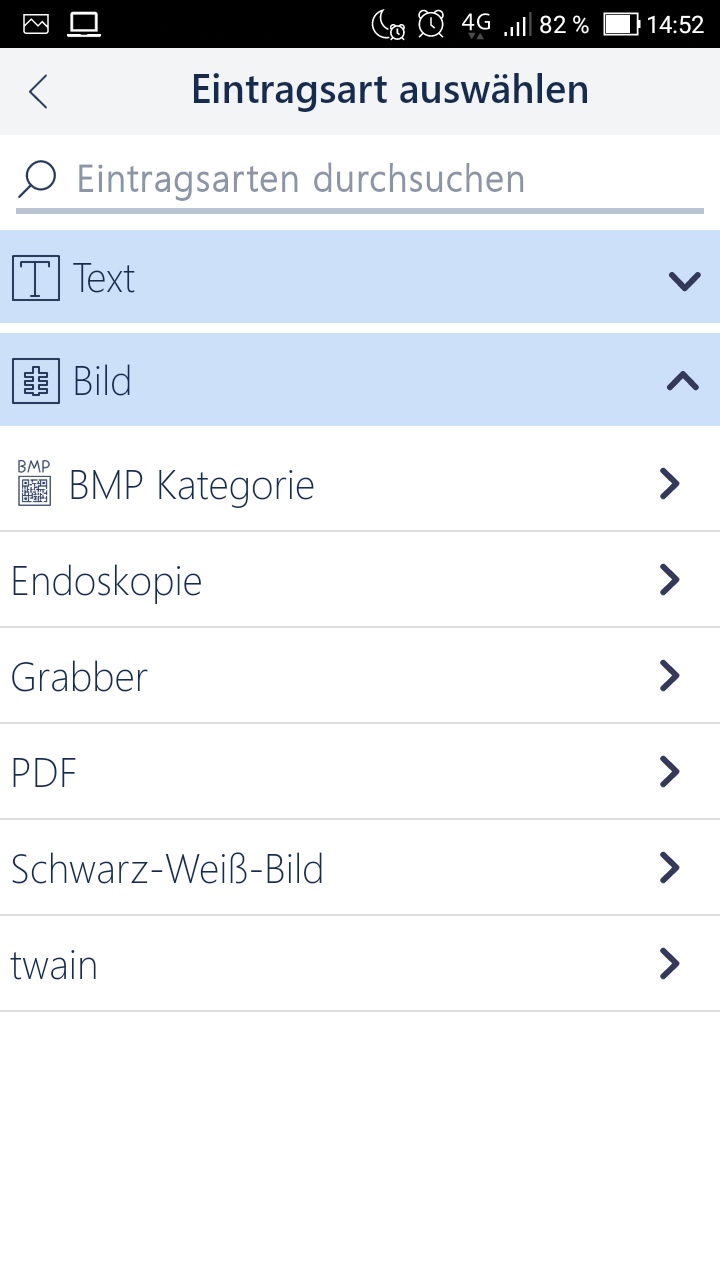Open Schwarz-Weiß-Bild entry type
Viewport: 720px width, 1280px height.
[x=360, y=868]
